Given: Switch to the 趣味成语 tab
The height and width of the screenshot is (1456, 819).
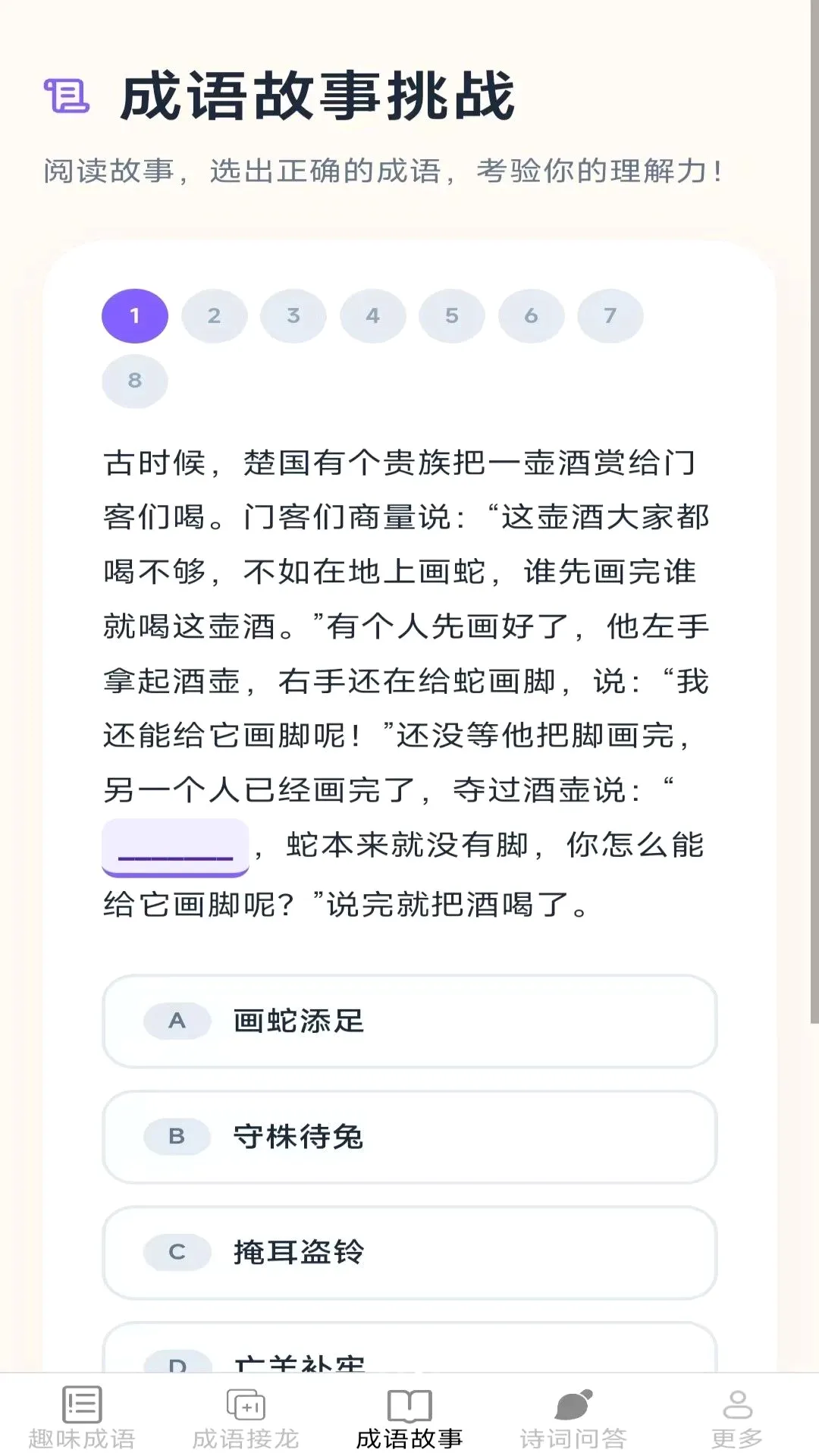Looking at the screenshot, I should 82,1417.
